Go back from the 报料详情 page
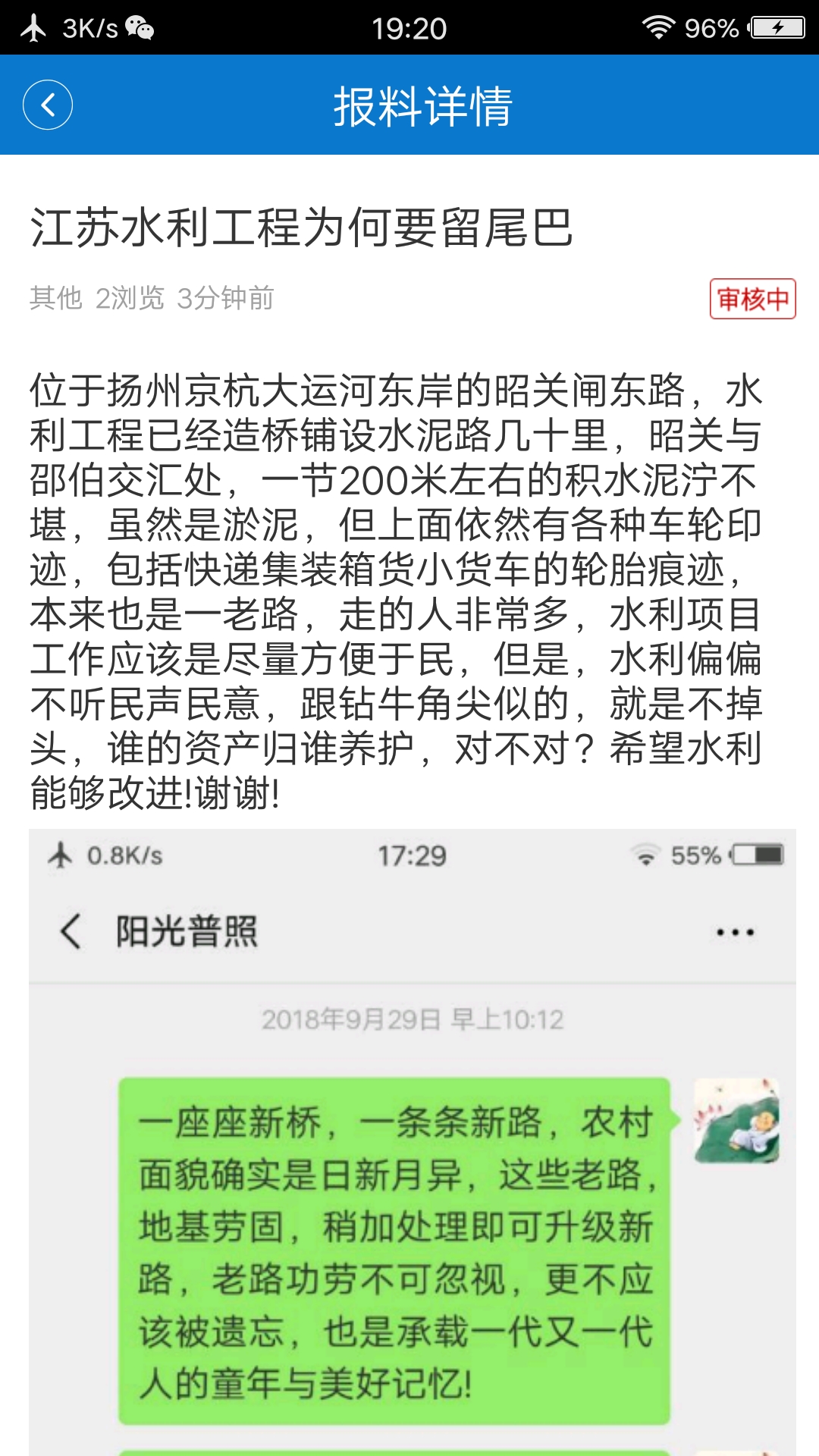Screen dimensions: 819x1456 [48, 105]
